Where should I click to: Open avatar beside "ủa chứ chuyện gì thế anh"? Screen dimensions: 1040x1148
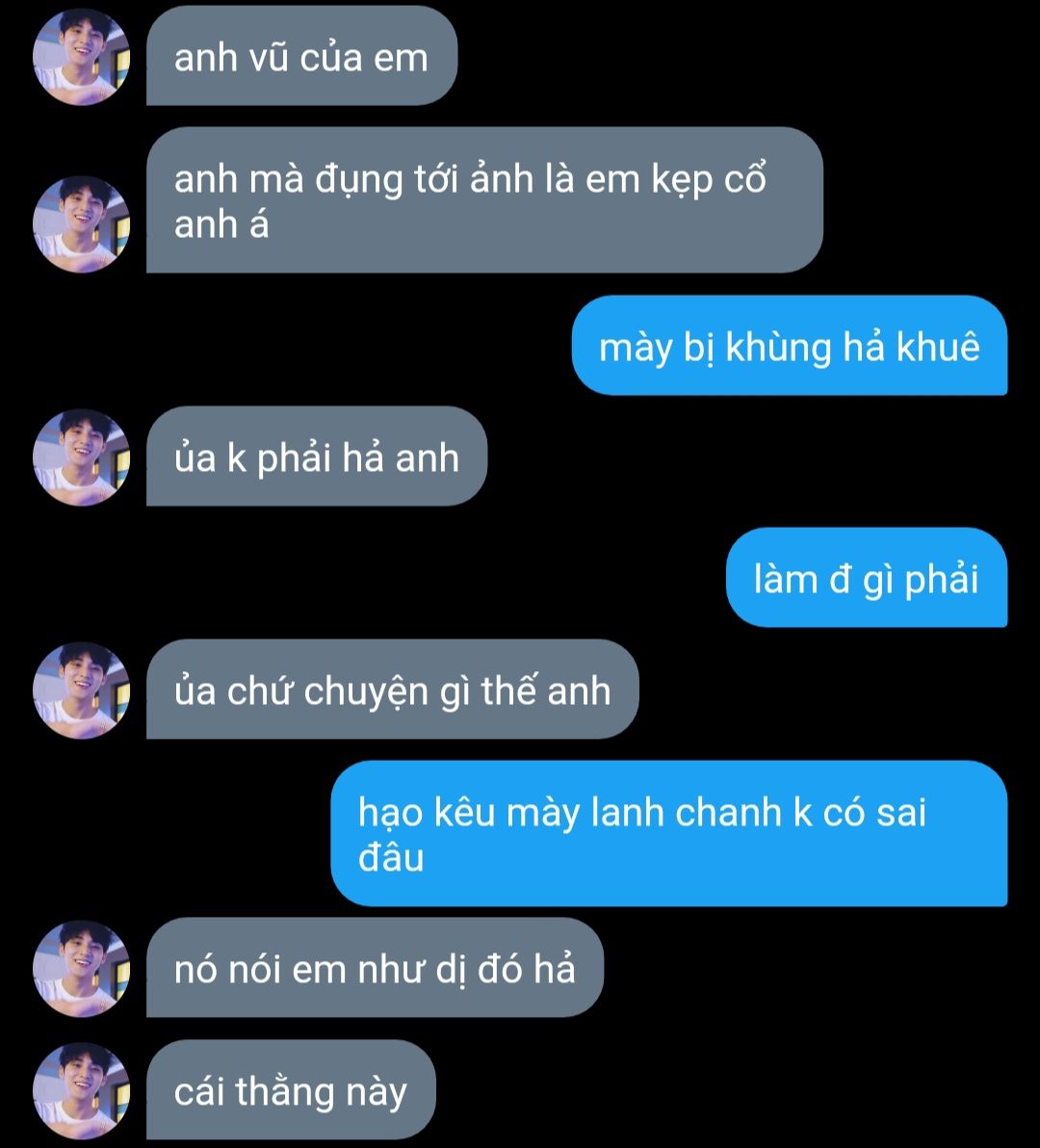pyautogui.click(x=81, y=691)
